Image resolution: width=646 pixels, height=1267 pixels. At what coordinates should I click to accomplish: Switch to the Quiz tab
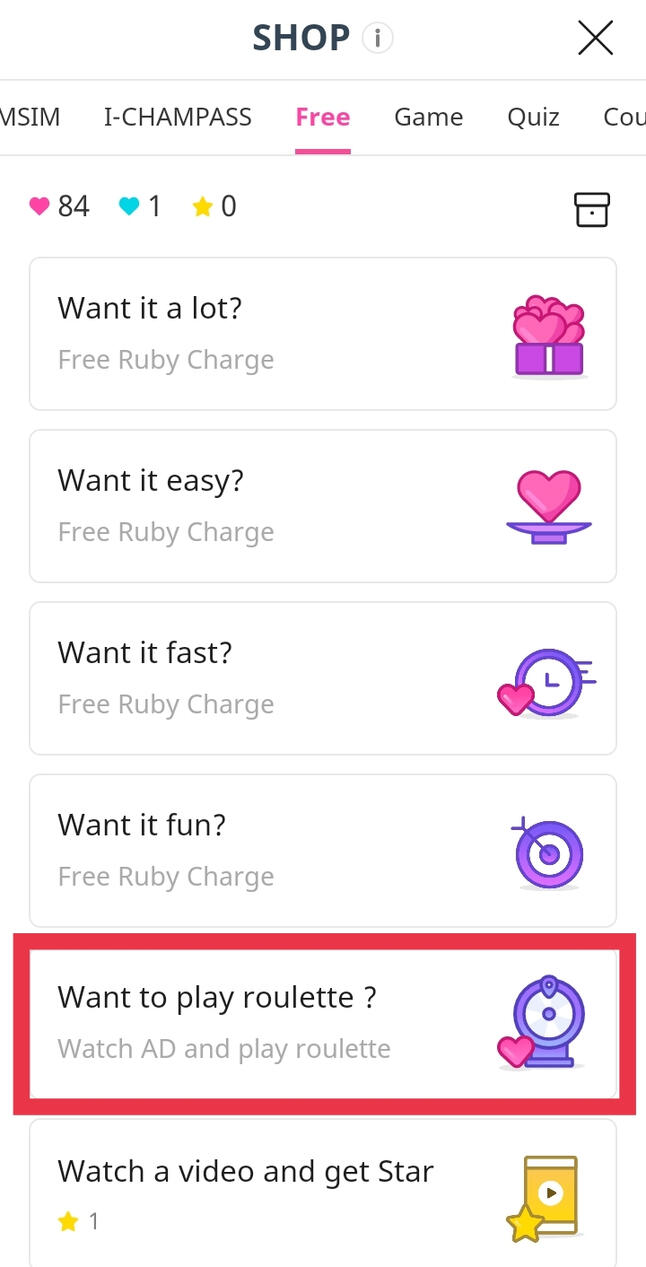[x=533, y=117]
